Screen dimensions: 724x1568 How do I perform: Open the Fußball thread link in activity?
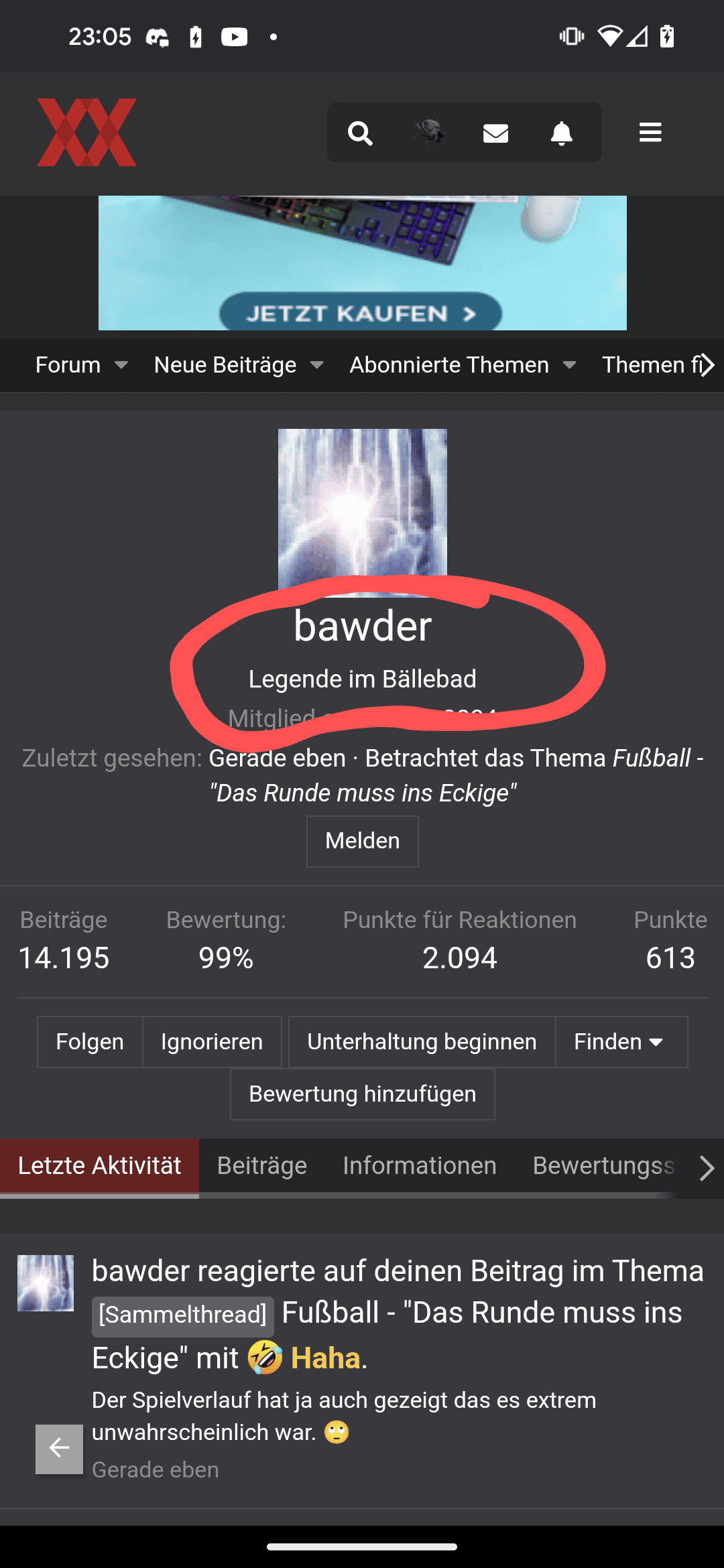481,1313
